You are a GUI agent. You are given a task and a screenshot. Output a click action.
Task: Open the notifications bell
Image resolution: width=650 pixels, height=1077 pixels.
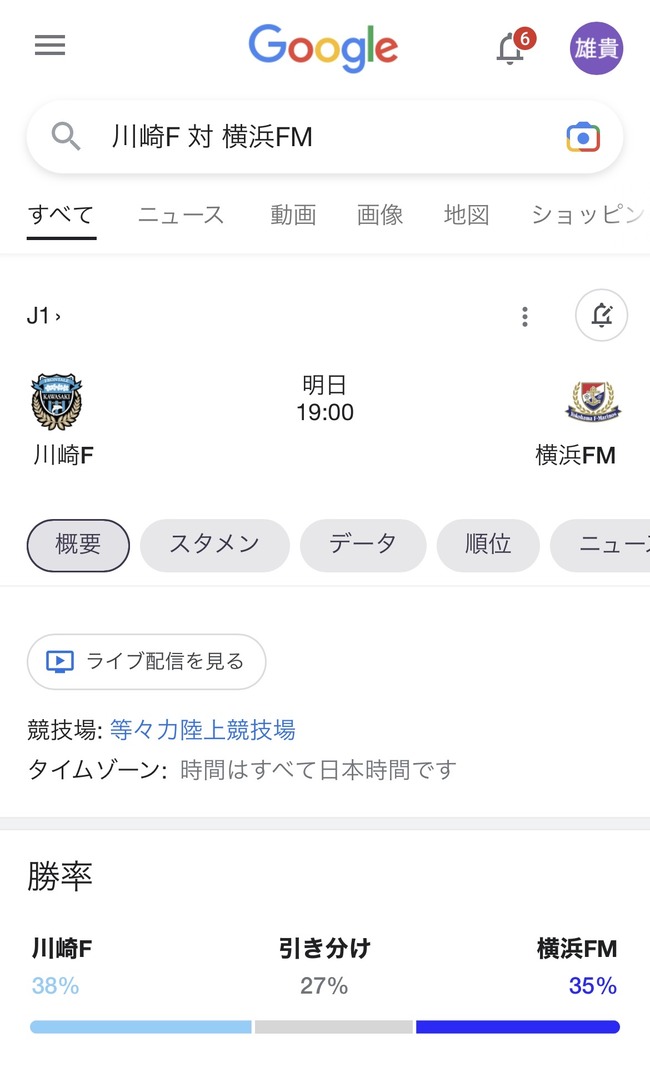[511, 48]
